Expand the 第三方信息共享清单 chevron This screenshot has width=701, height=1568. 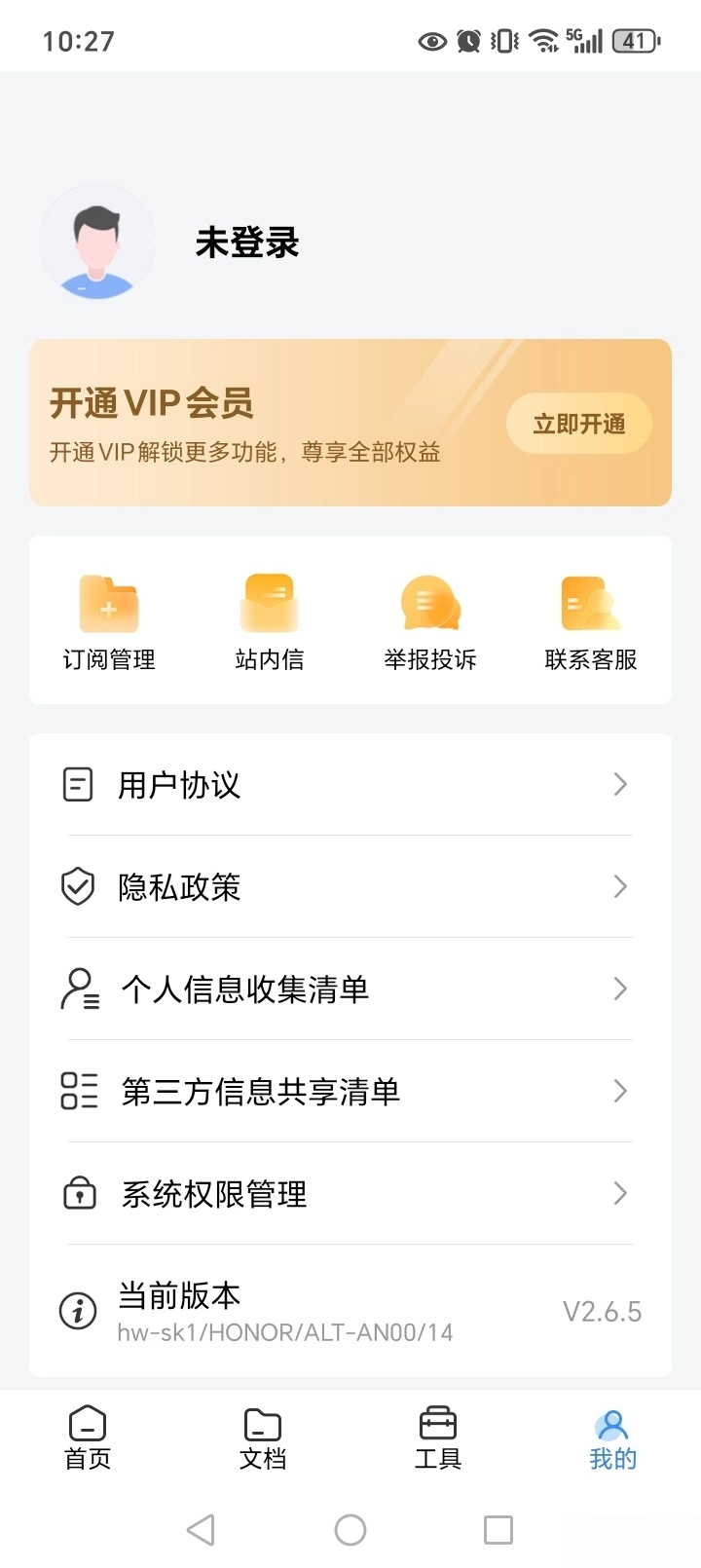click(x=620, y=1092)
